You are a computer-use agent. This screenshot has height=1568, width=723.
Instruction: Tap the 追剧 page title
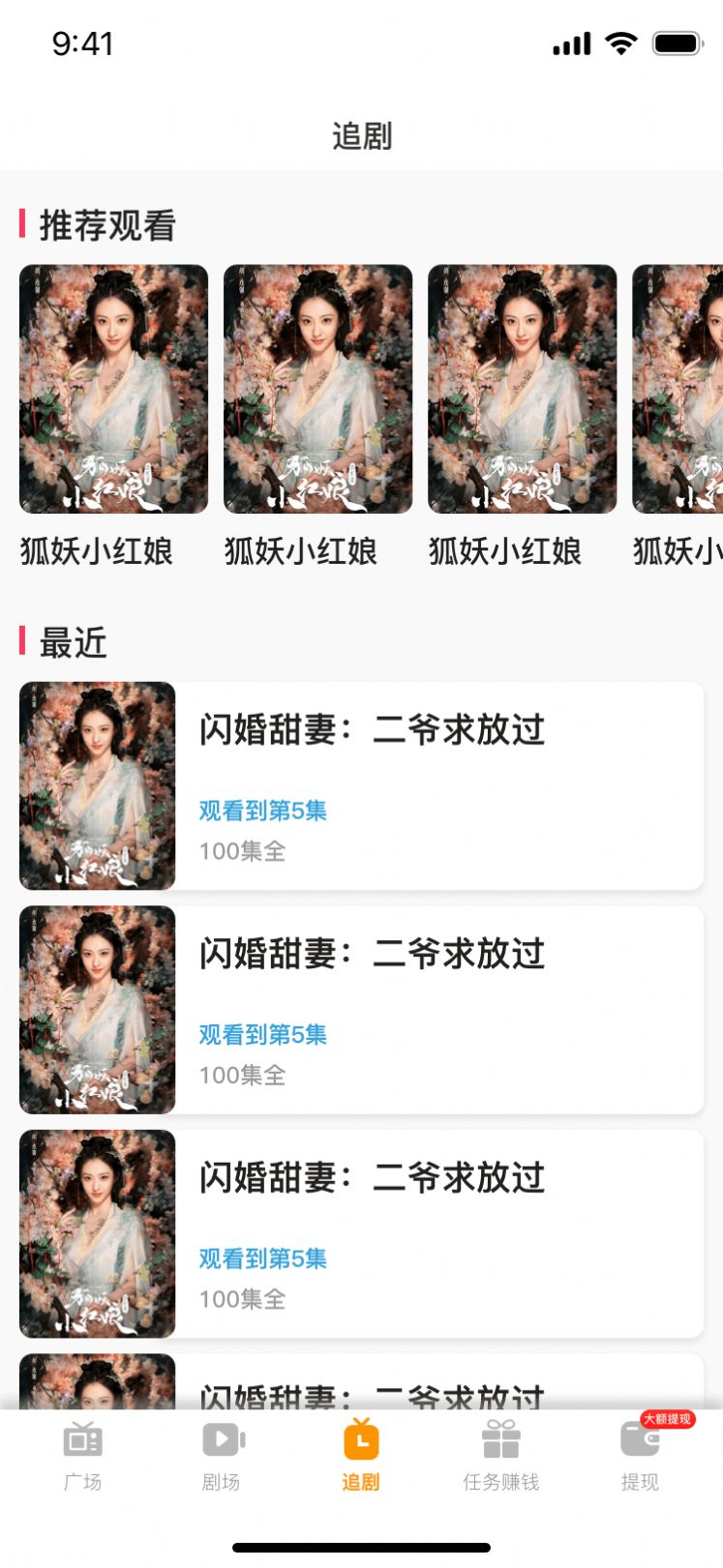click(361, 137)
